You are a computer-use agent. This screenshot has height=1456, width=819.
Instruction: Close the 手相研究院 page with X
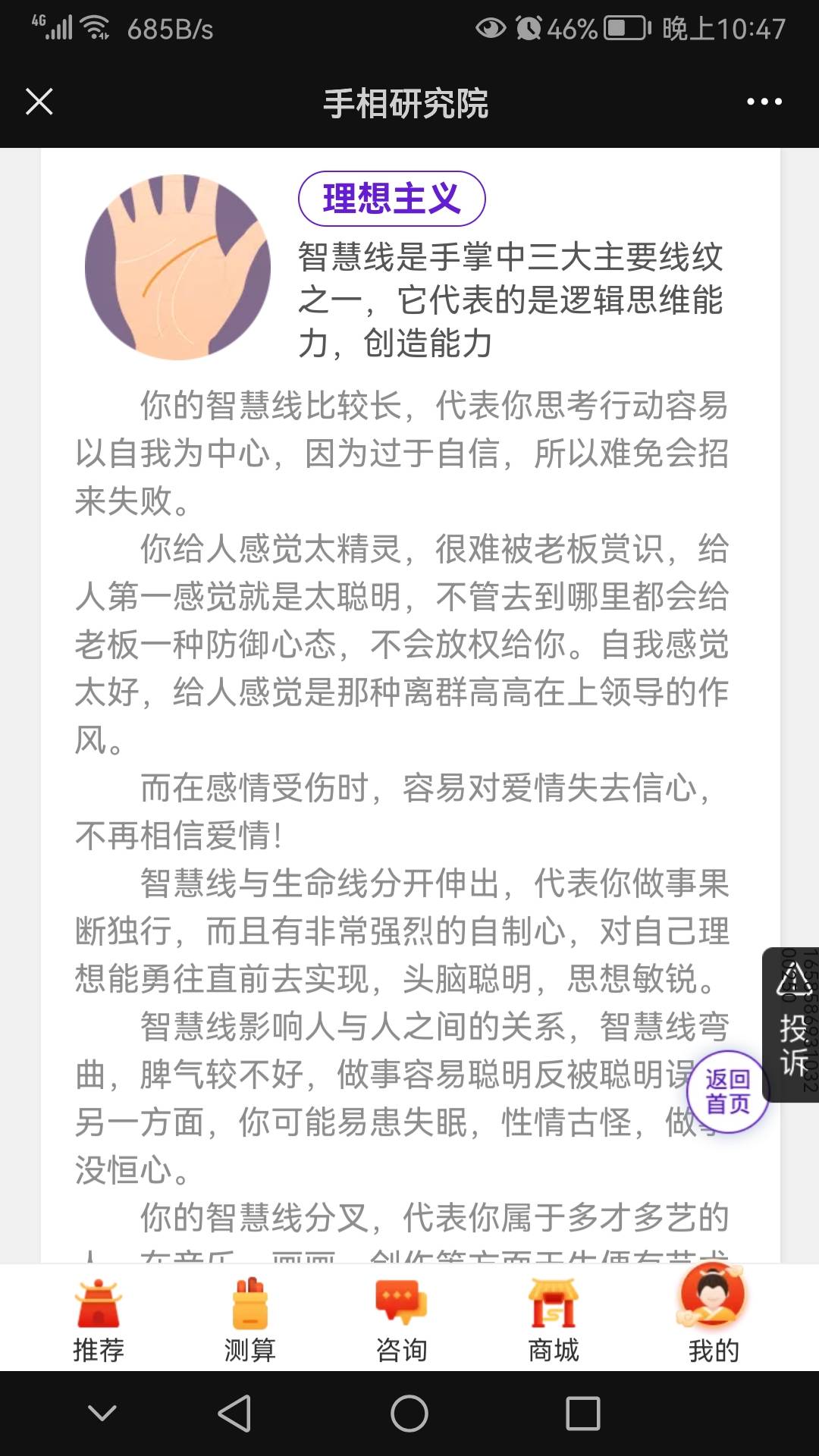(x=40, y=102)
